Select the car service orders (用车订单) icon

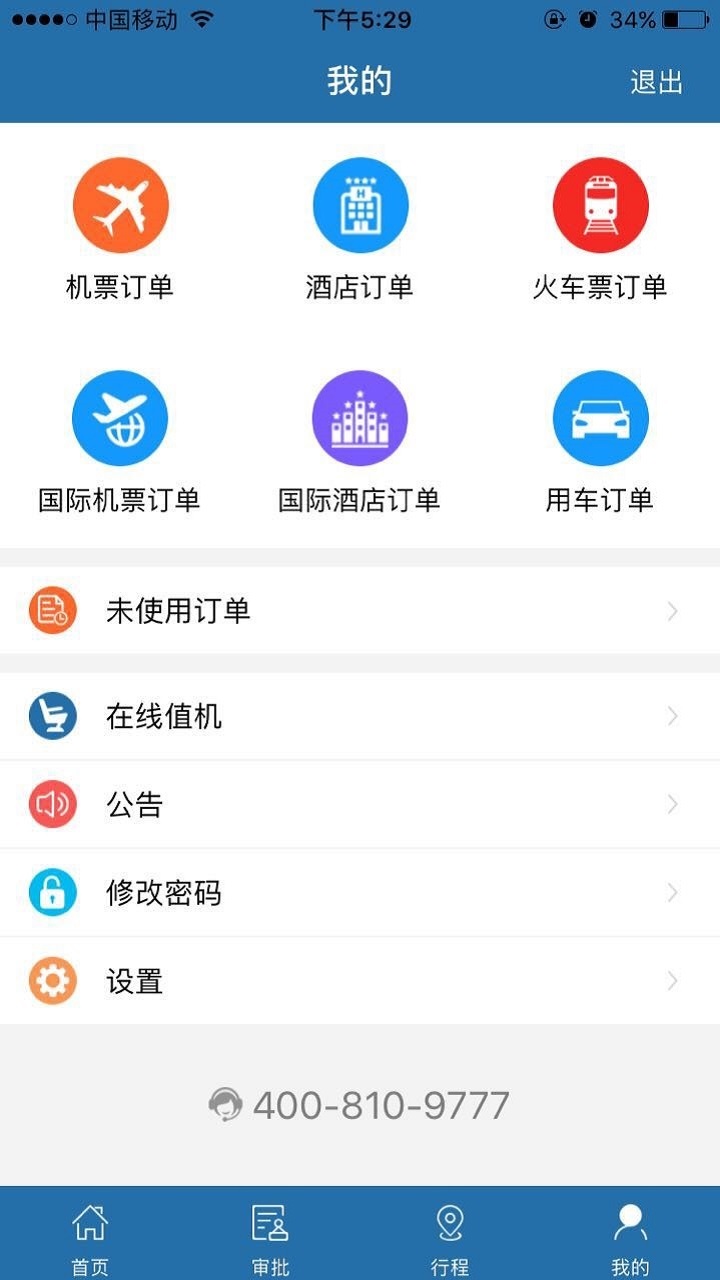[x=600, y=418]
